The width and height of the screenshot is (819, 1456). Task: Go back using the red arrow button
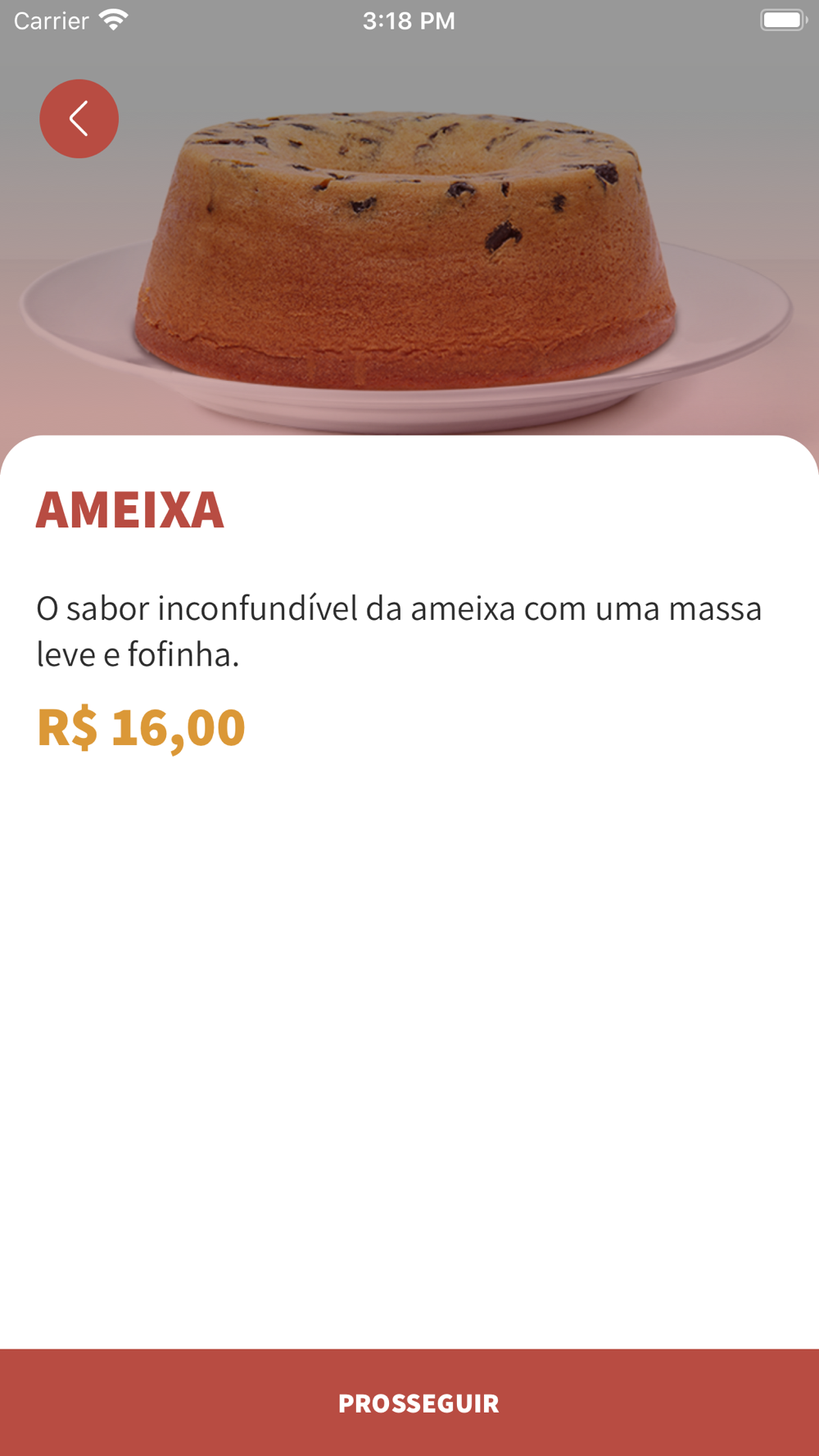(79, 119)
